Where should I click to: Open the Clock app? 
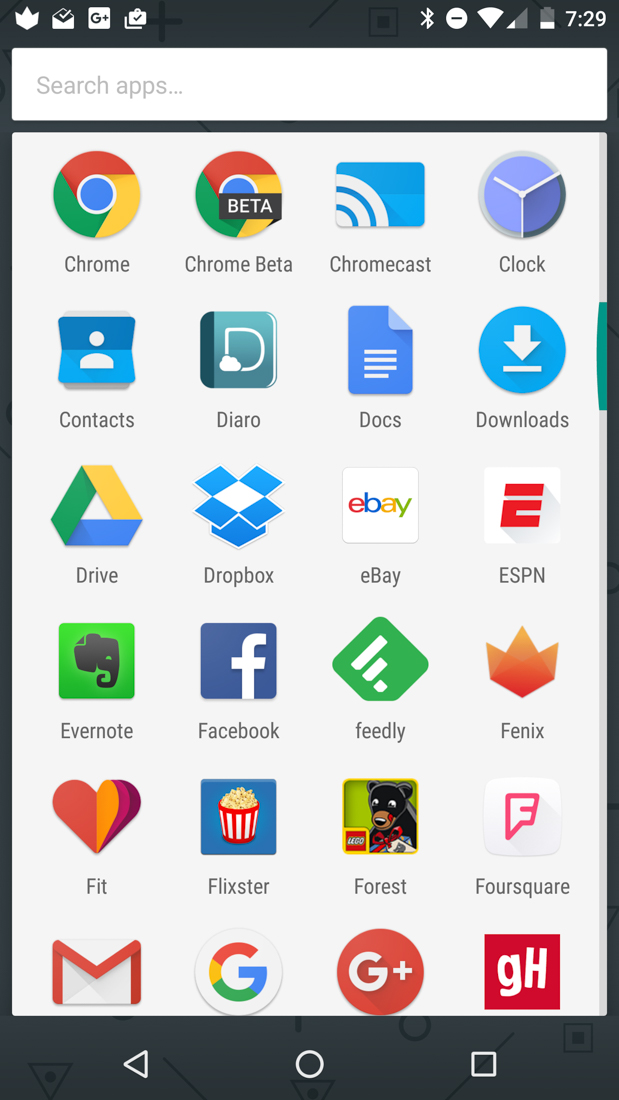pos(522,195)
